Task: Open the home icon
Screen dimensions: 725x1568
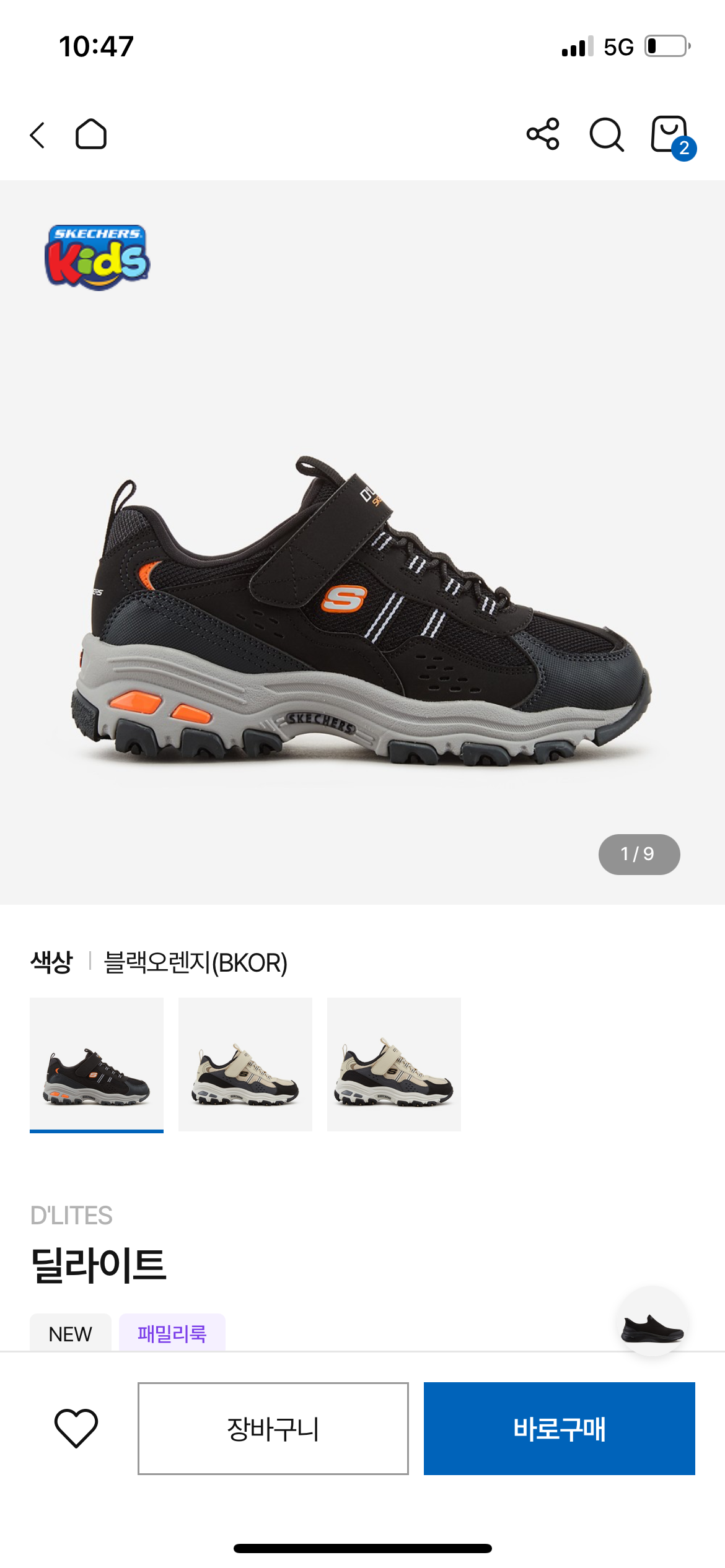Action: [91, 134]
